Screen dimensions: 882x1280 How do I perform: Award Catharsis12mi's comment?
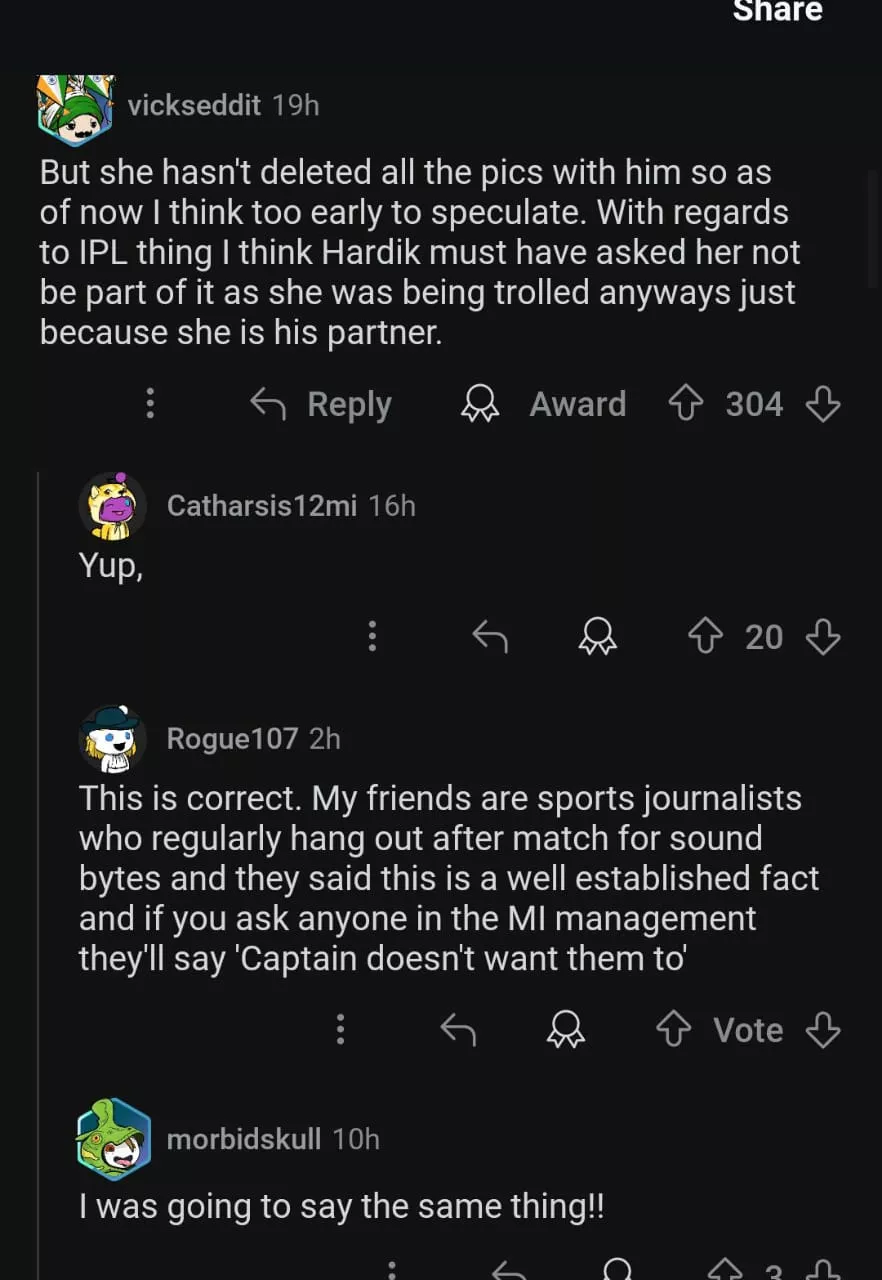pyautogui.click(x=598, y=636)
